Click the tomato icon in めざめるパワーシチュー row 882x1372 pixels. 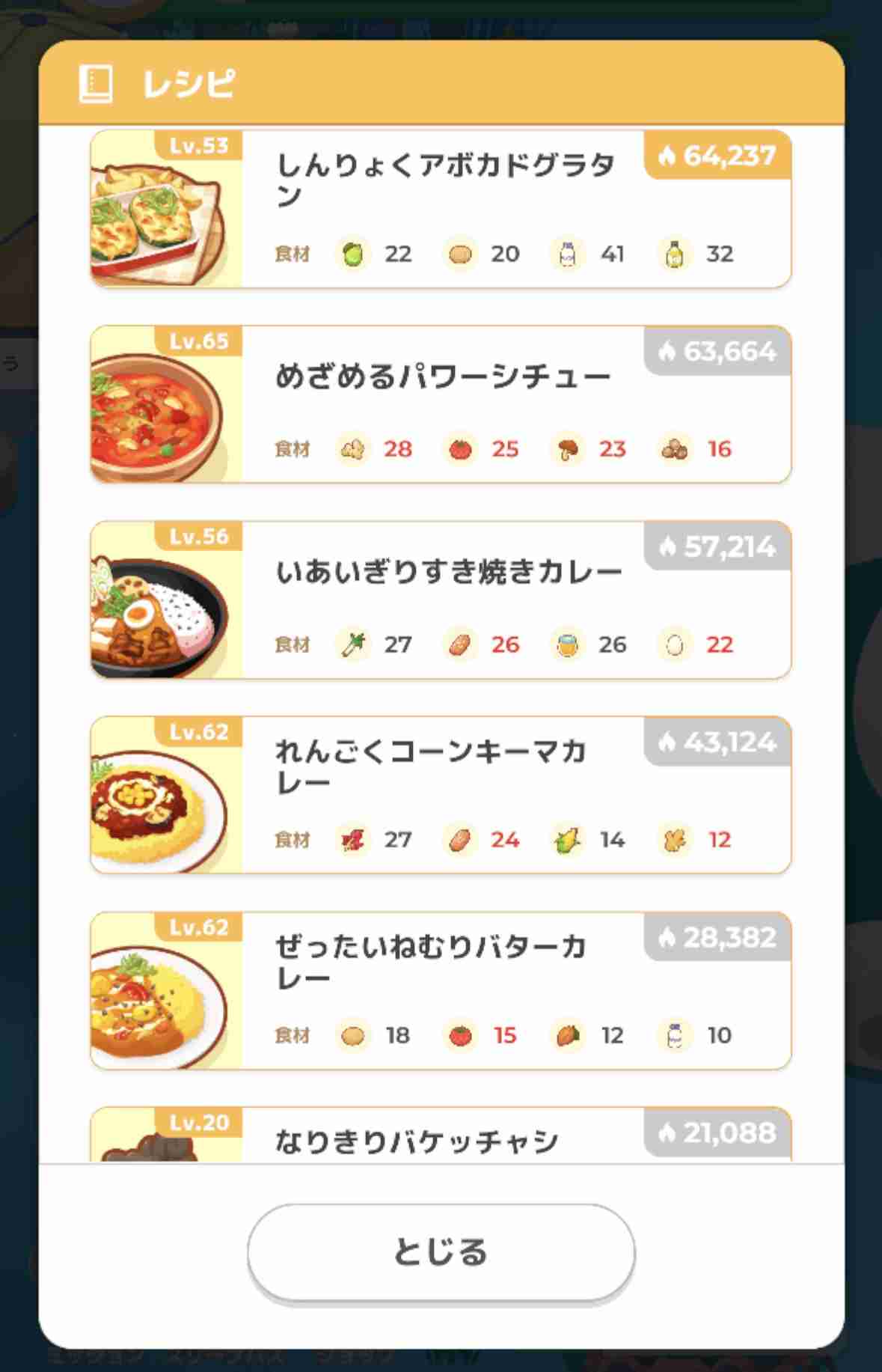(x=460, y=450)
